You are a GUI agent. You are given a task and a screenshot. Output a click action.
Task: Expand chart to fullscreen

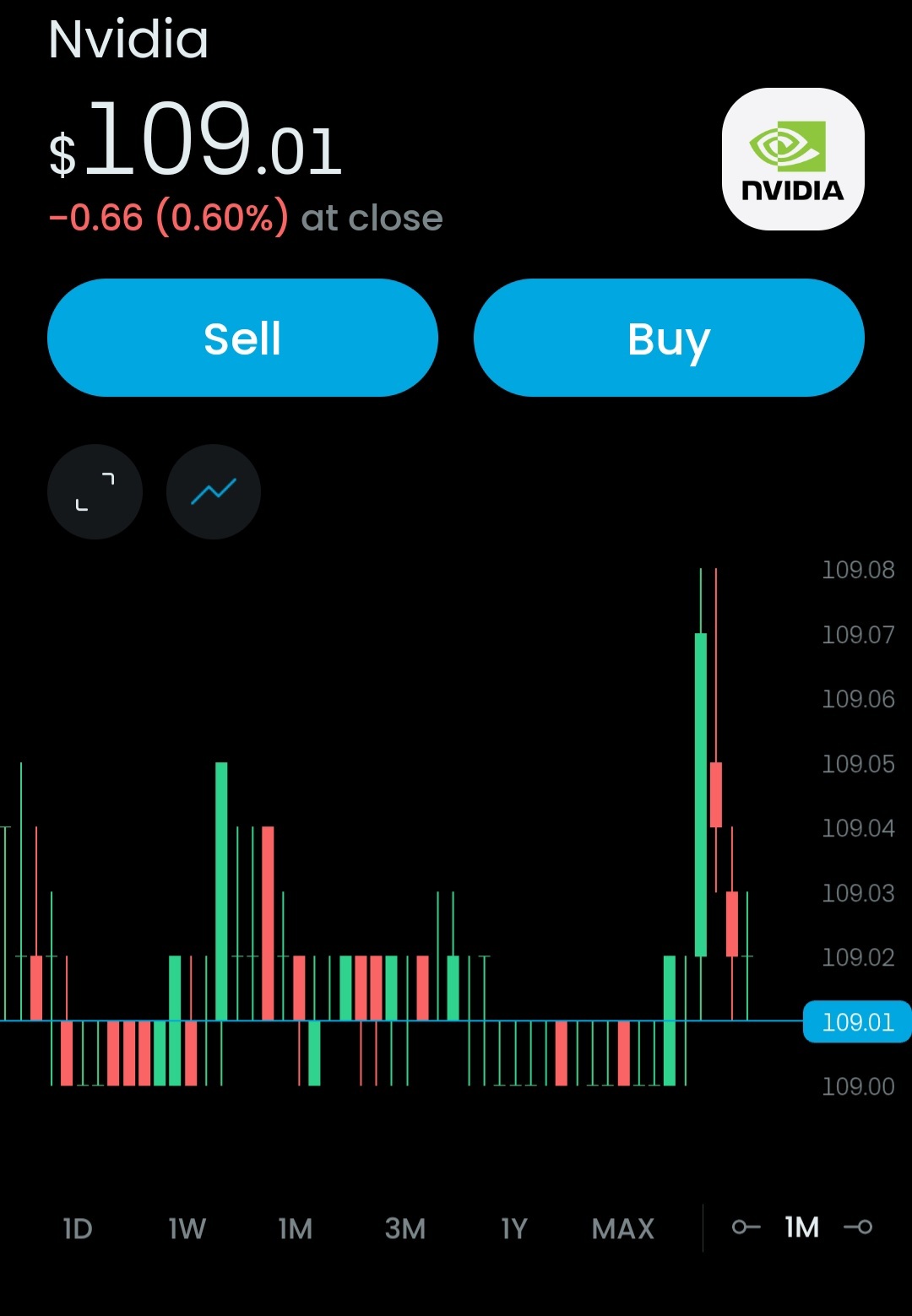coord(95,491)
